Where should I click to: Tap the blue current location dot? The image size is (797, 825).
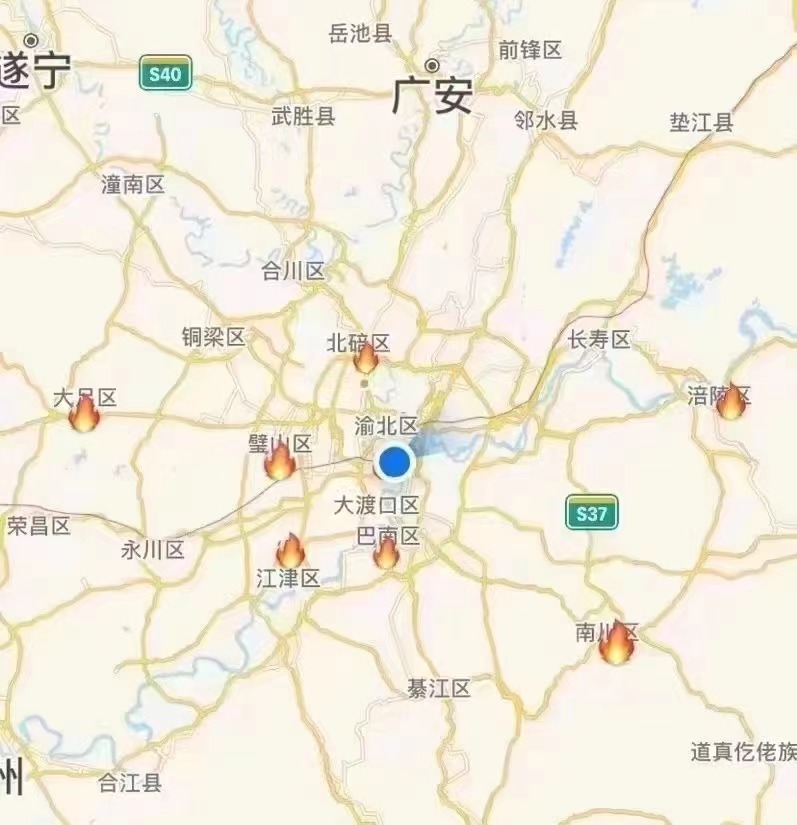pyautogui.click(x=395, y=462)
